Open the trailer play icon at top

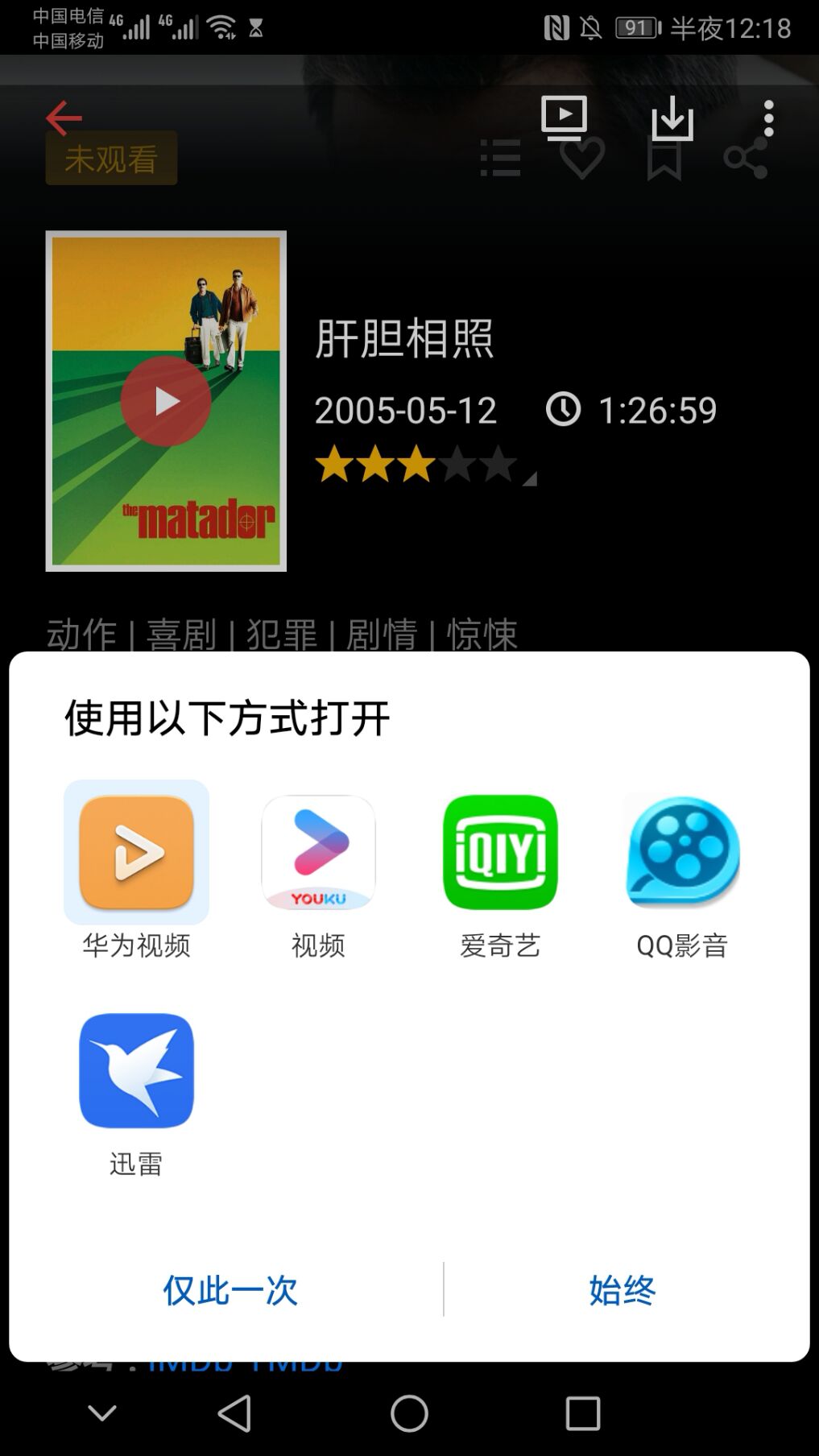(x=564, y=118)
